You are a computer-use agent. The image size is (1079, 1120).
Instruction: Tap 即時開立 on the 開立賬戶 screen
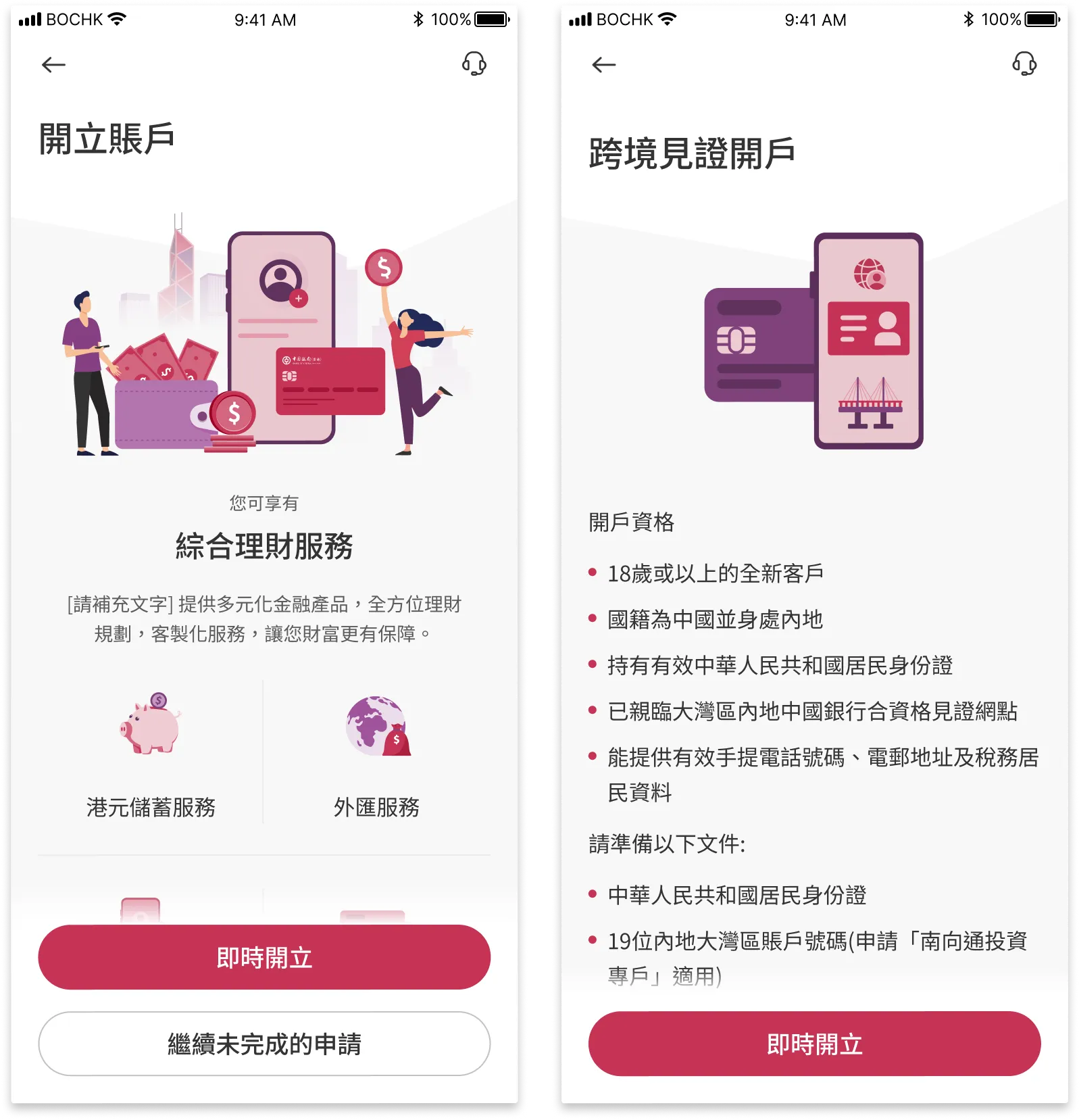[x=264, y=957]
